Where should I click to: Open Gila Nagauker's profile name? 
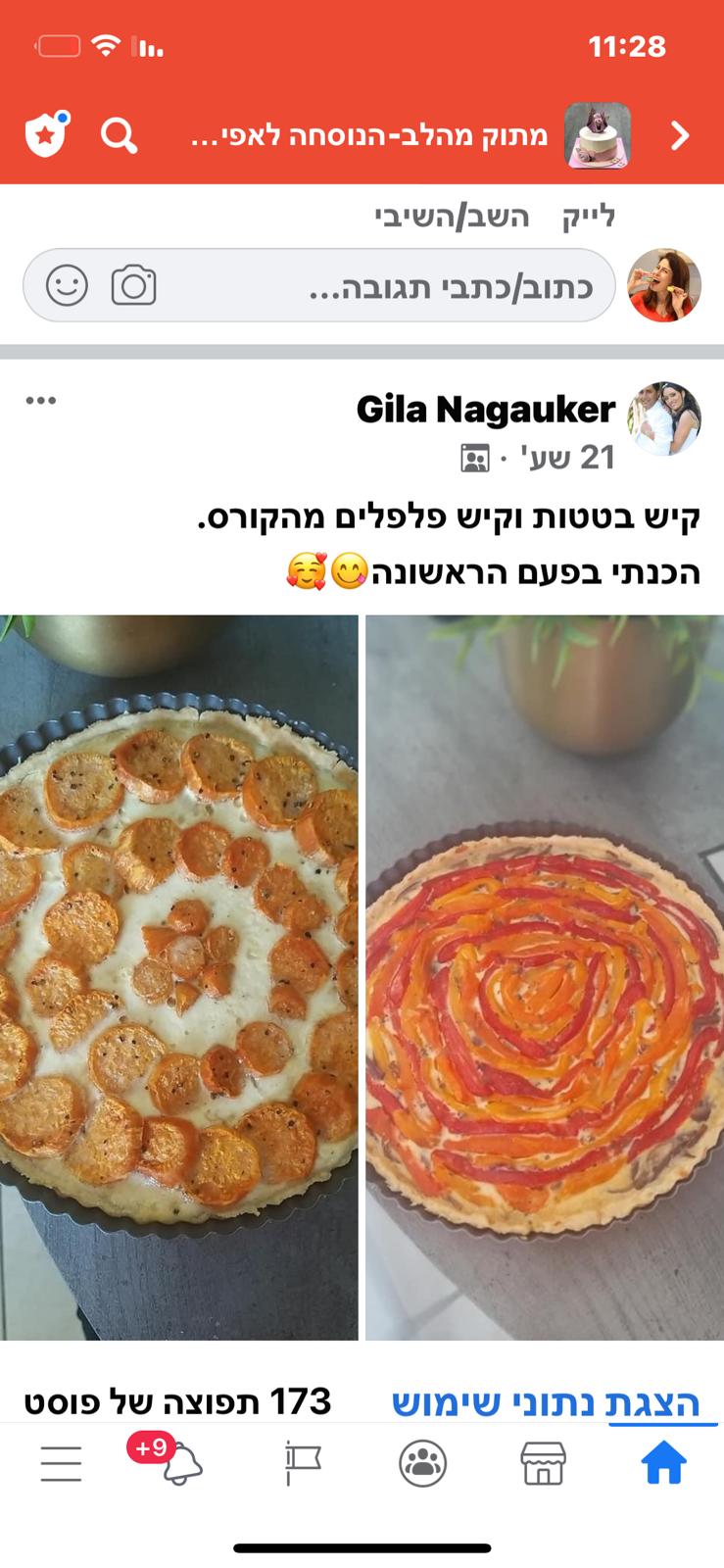click(485, 410)
